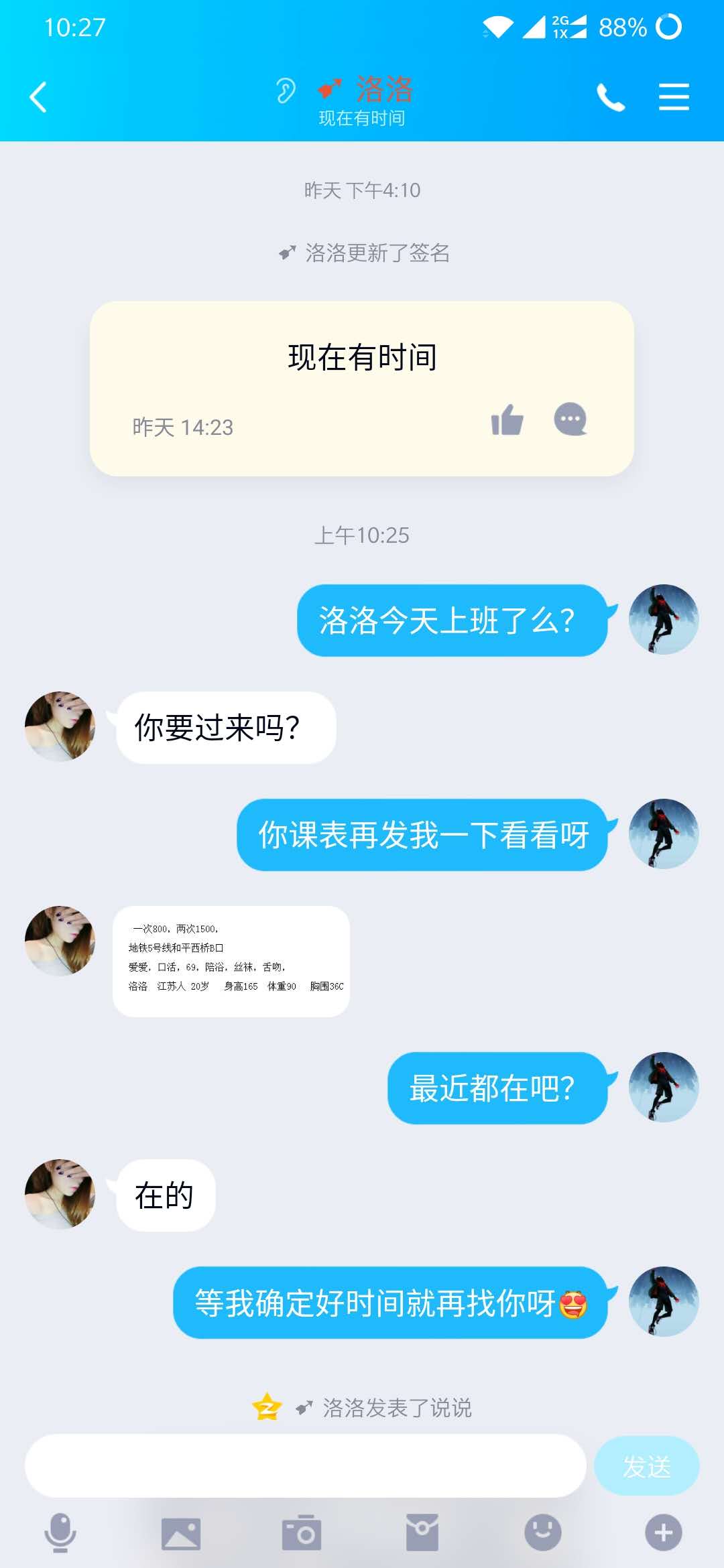724x1568 pixels.
Task: Focus the message input field
Action: (305, 1466)
